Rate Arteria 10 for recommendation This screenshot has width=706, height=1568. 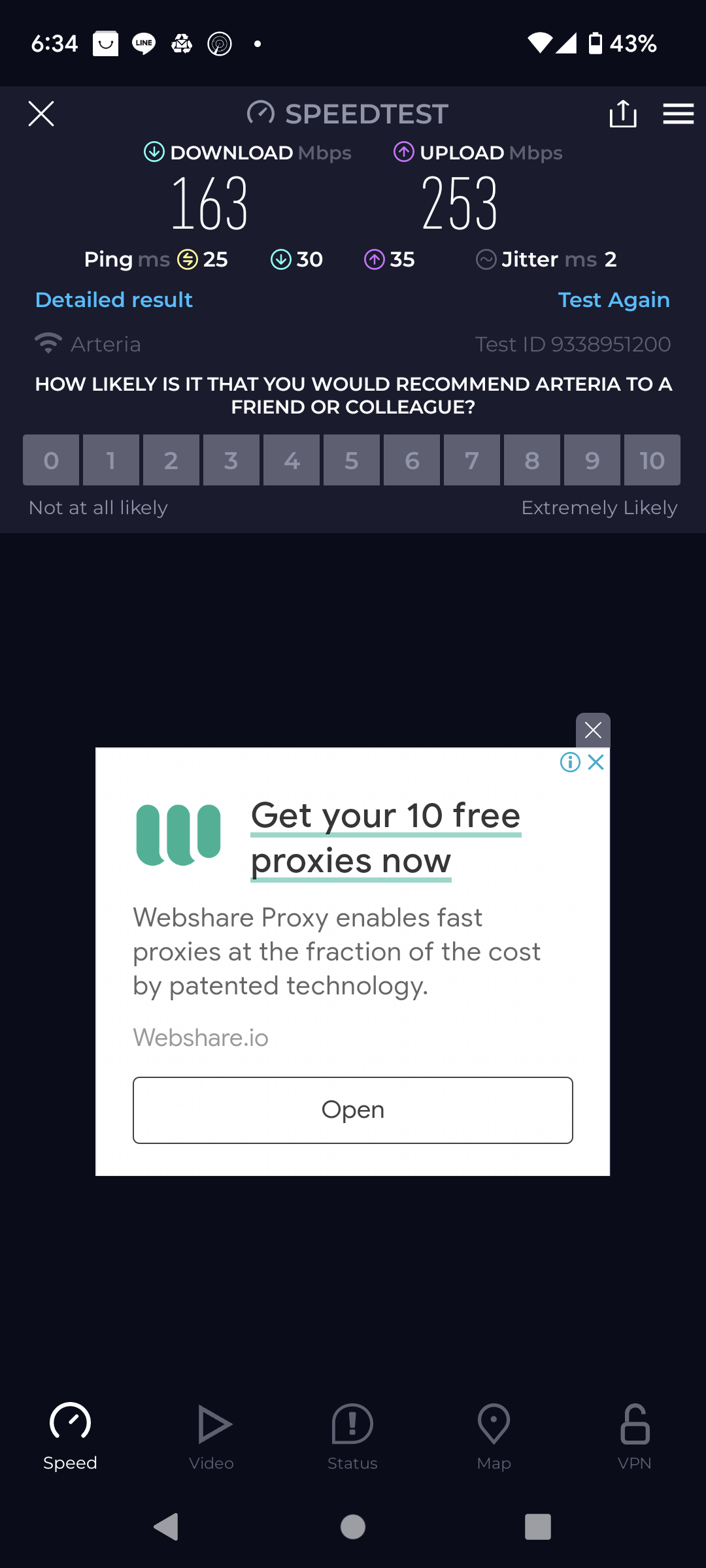tap(652, 461)
